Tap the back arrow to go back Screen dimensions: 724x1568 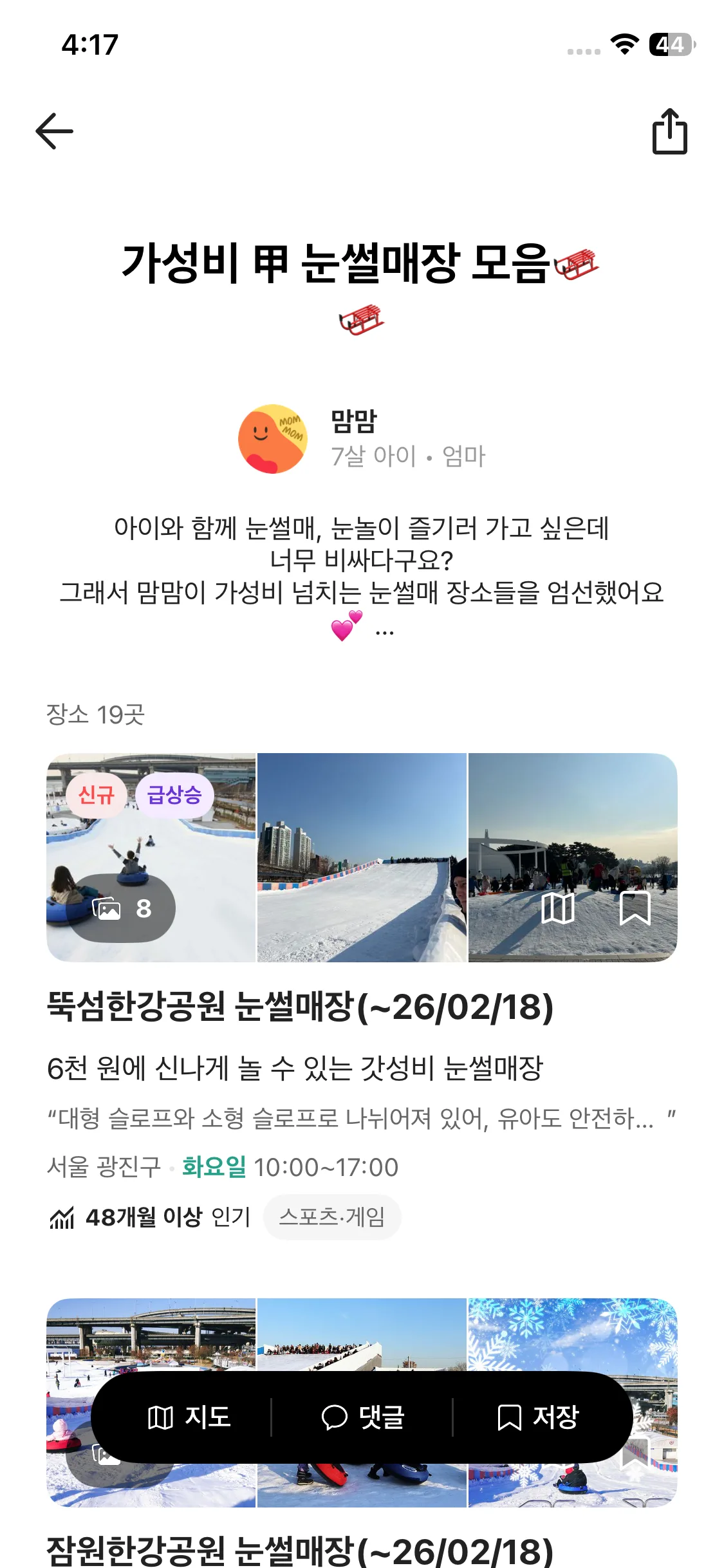[54, 132]
